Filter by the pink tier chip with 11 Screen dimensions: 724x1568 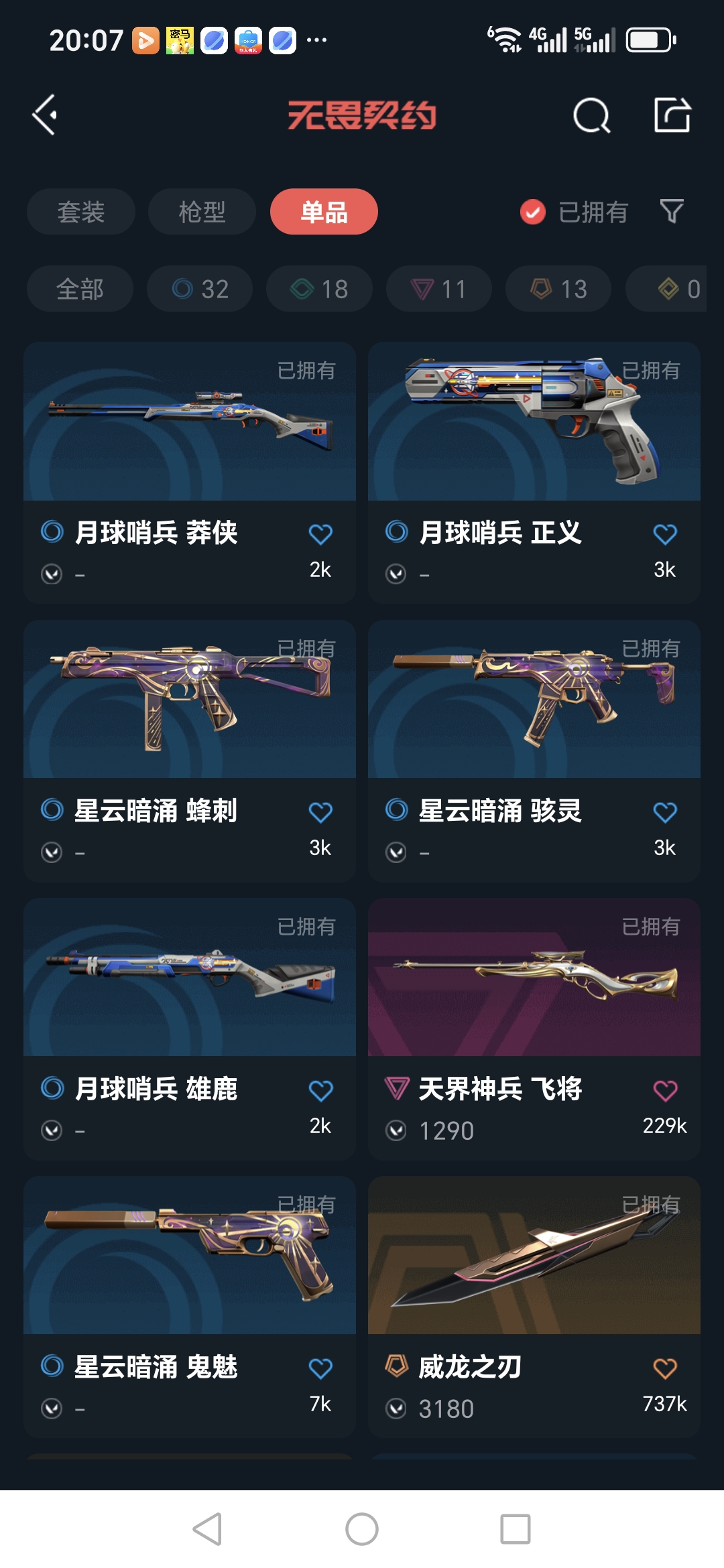pyautogui.click(x=438, y=289)
